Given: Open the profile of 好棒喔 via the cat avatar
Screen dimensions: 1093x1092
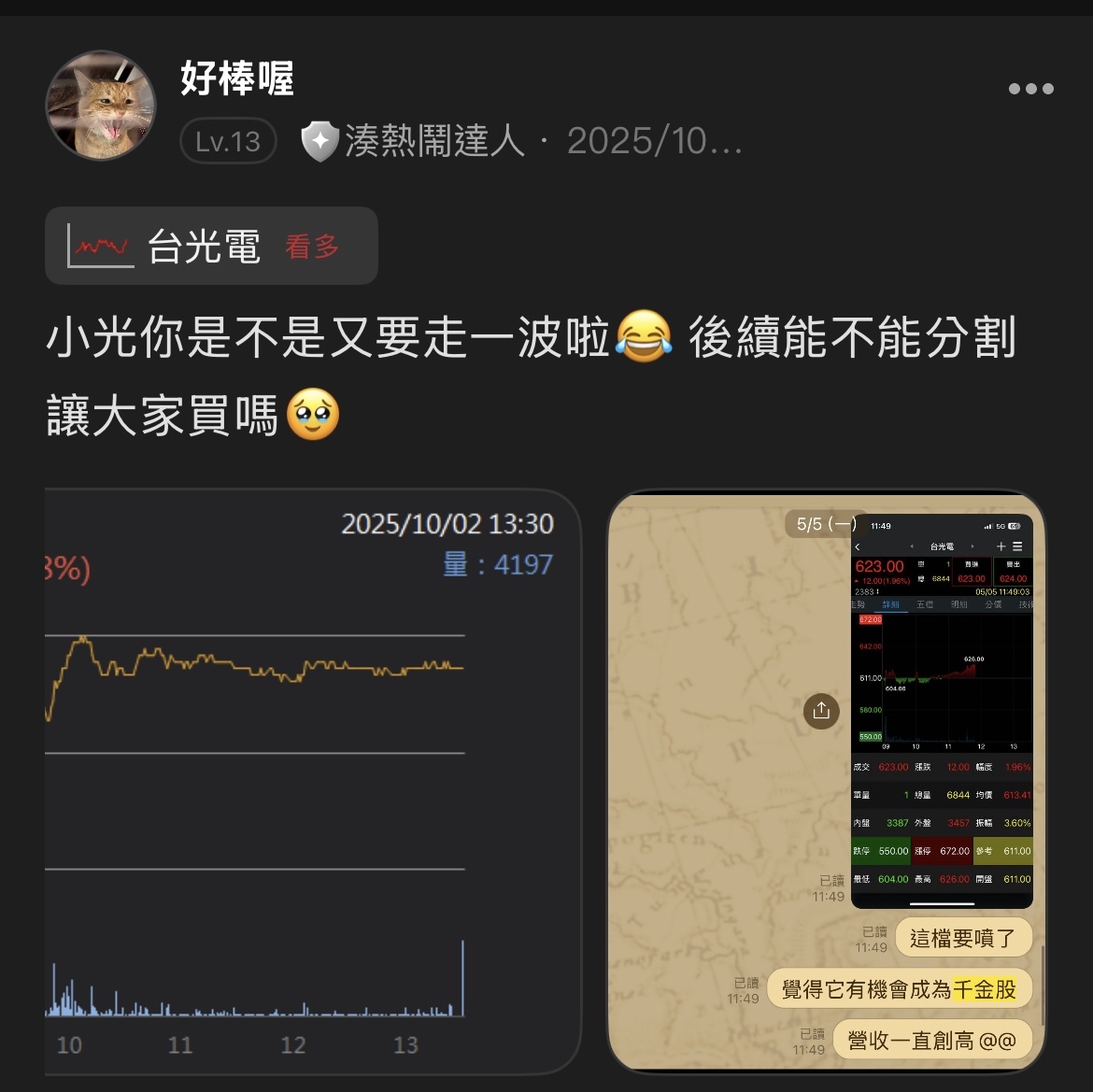Looking at the screenshot, I should click(101, 106).
